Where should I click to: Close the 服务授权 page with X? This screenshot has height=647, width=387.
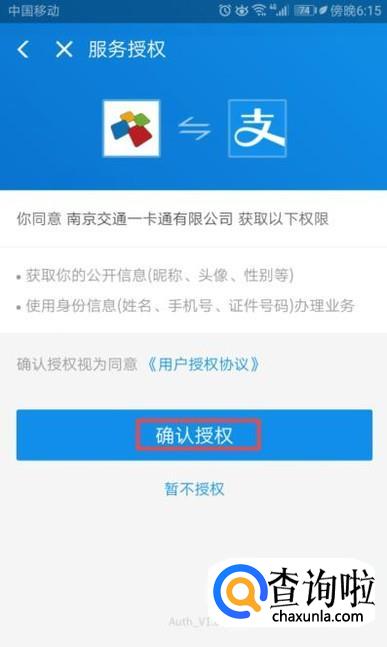pyautogui.click(x=64, y=49)
